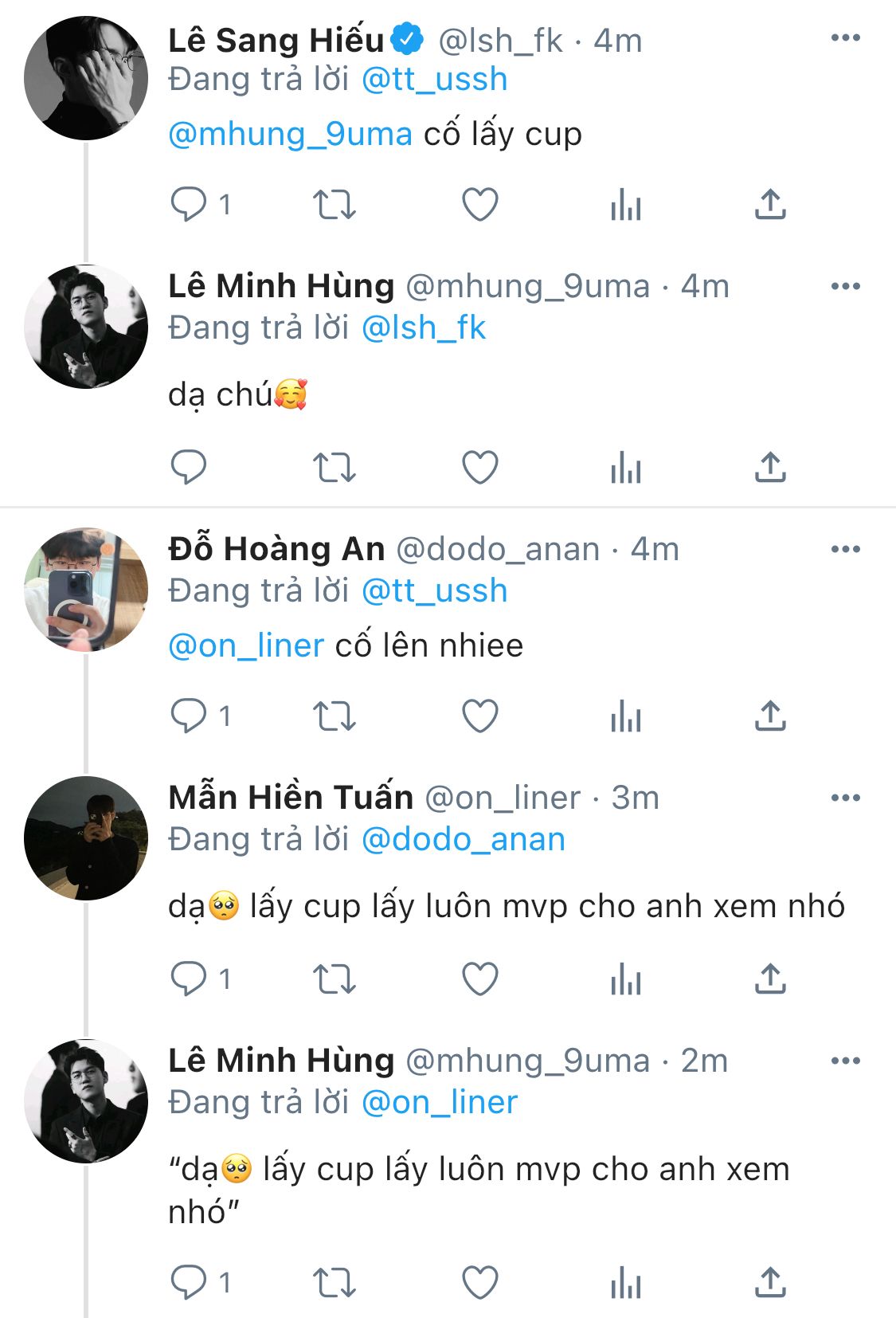The image size is (896, 1318).
Task: Open Đỗ Hoàng An's profile picture
Action: tap(85, 589)
